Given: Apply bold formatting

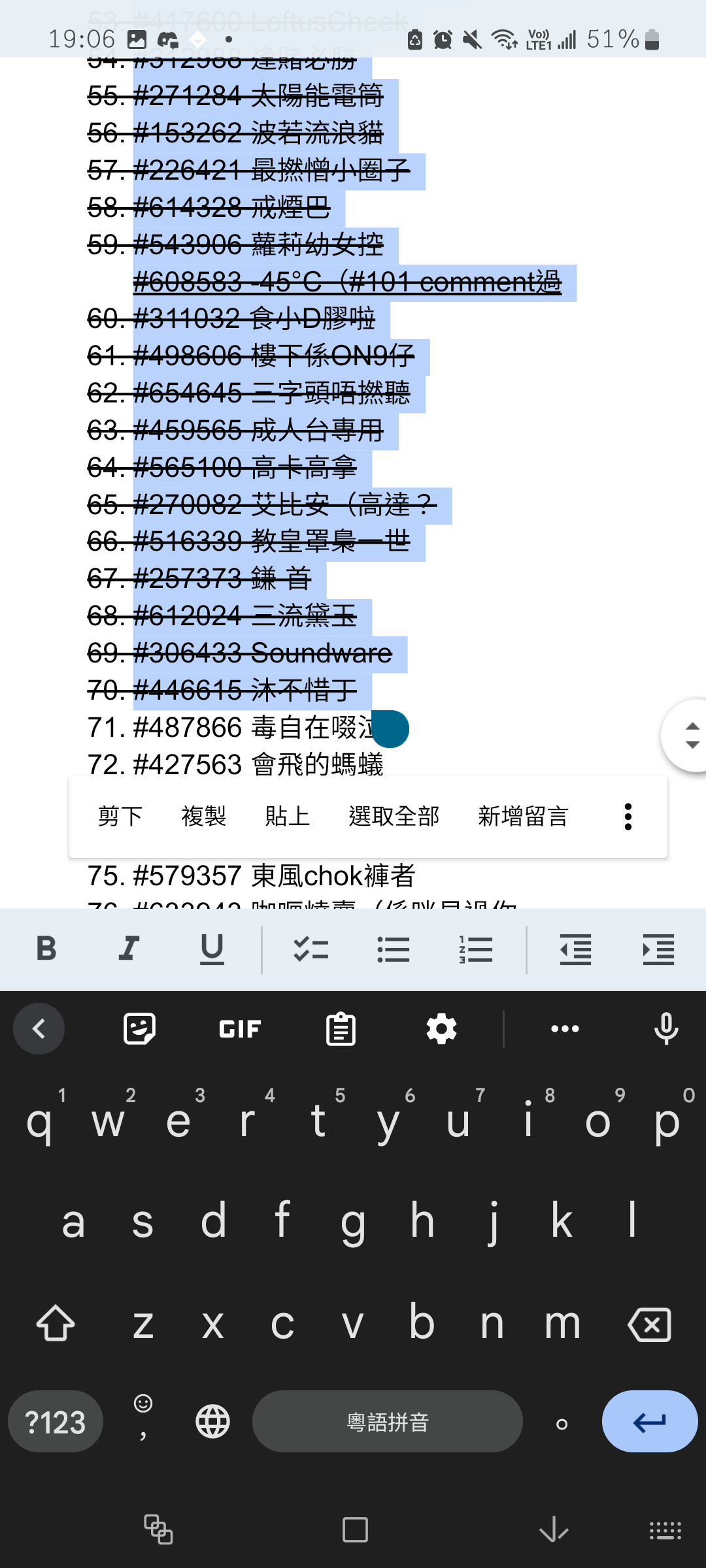Looking at the screenshot, I should [x=46, y=949].
